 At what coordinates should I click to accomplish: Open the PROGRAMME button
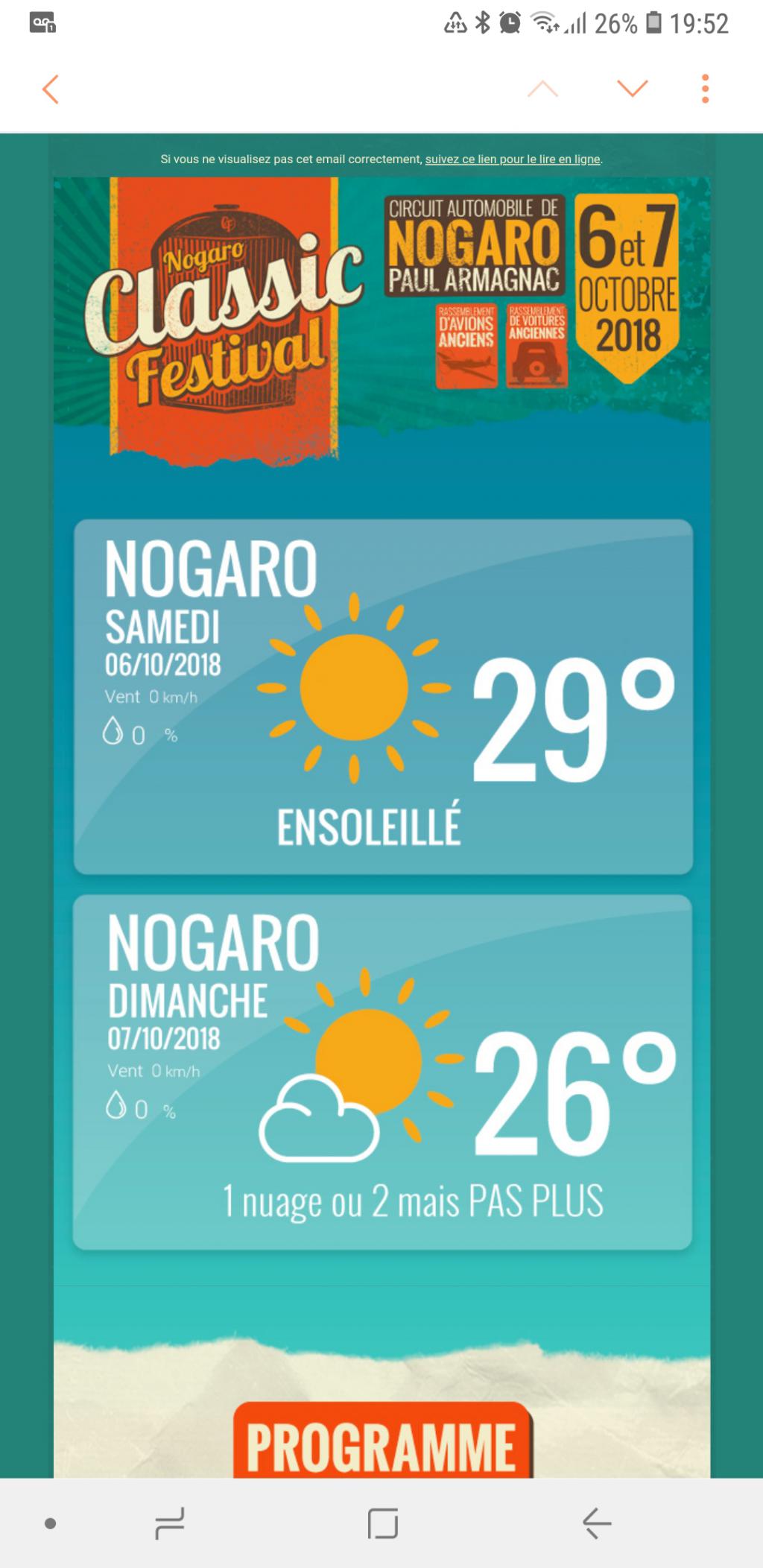coord(381,1446)
